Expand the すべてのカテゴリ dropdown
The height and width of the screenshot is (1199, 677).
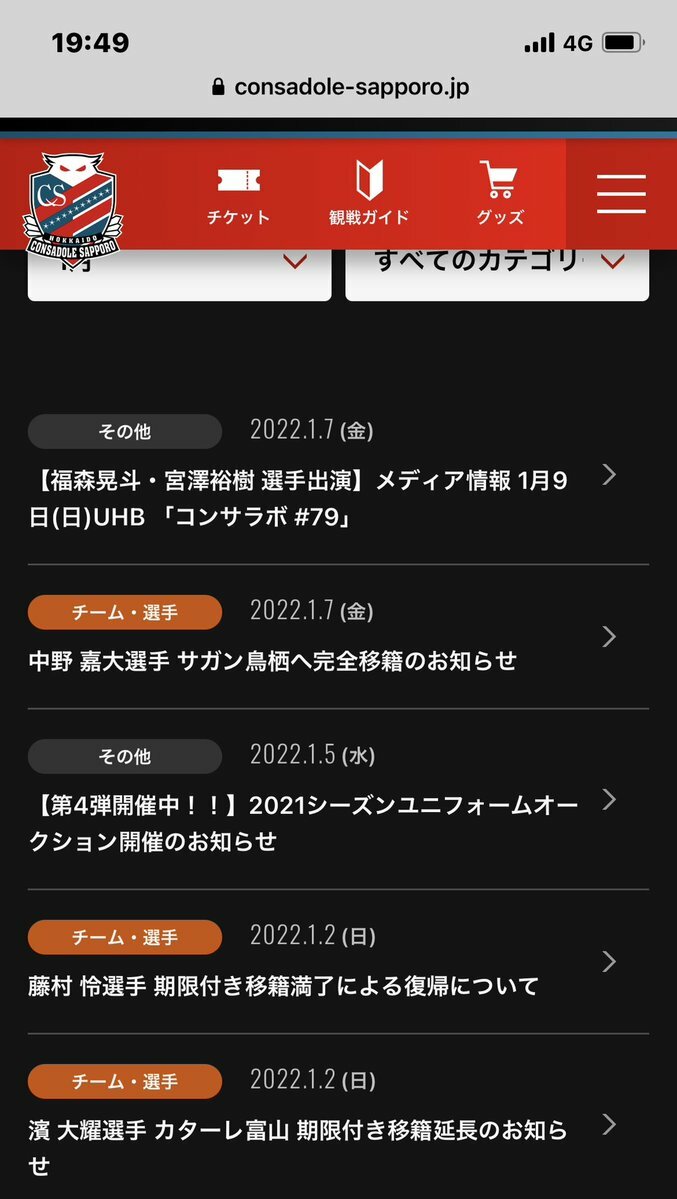pos(497,268)
